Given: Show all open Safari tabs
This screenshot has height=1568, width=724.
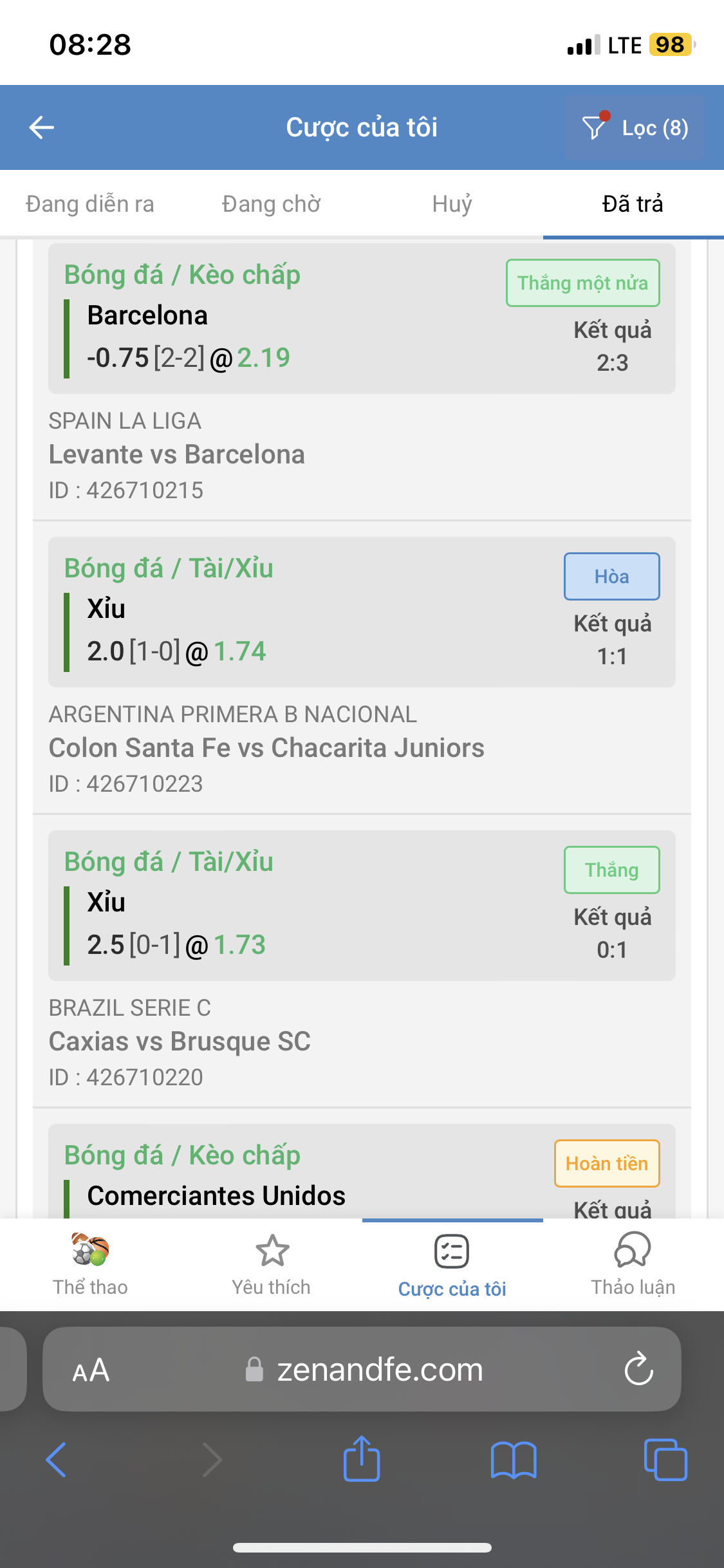Looking at the screenshot, I should tap(665, 1460).
